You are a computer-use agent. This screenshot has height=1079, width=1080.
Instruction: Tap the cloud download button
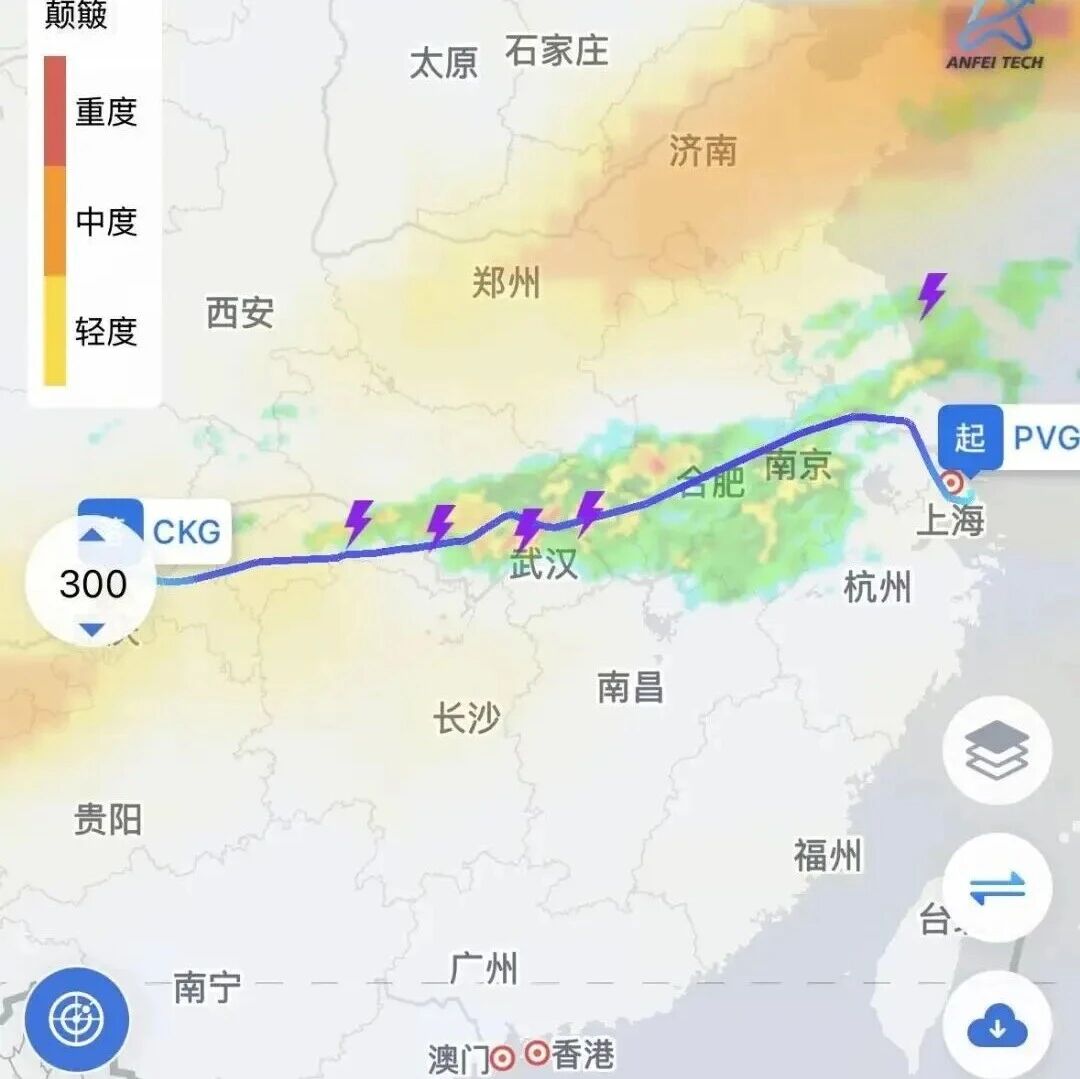point(996,1025)
